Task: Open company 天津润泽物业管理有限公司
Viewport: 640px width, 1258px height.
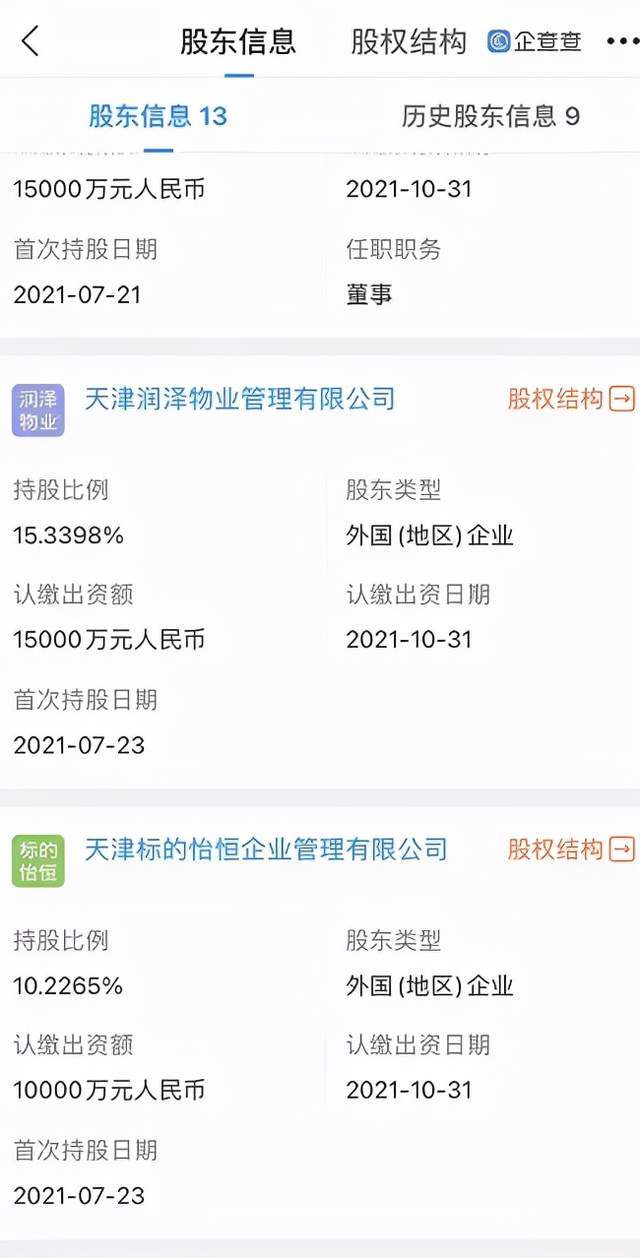Action: 240,399
